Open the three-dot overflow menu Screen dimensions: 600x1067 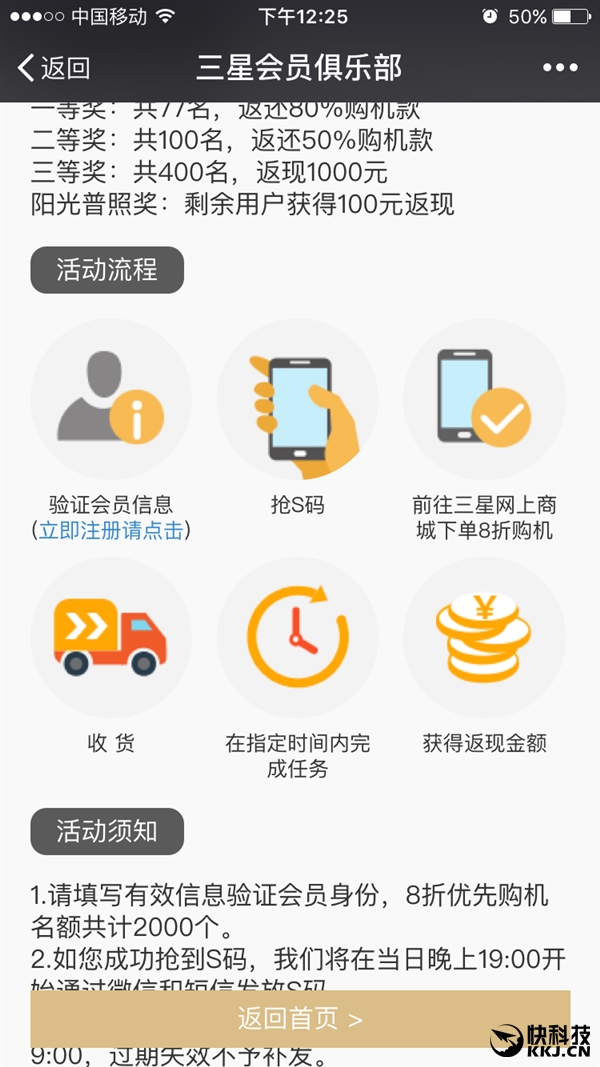(x=560, y=68)
